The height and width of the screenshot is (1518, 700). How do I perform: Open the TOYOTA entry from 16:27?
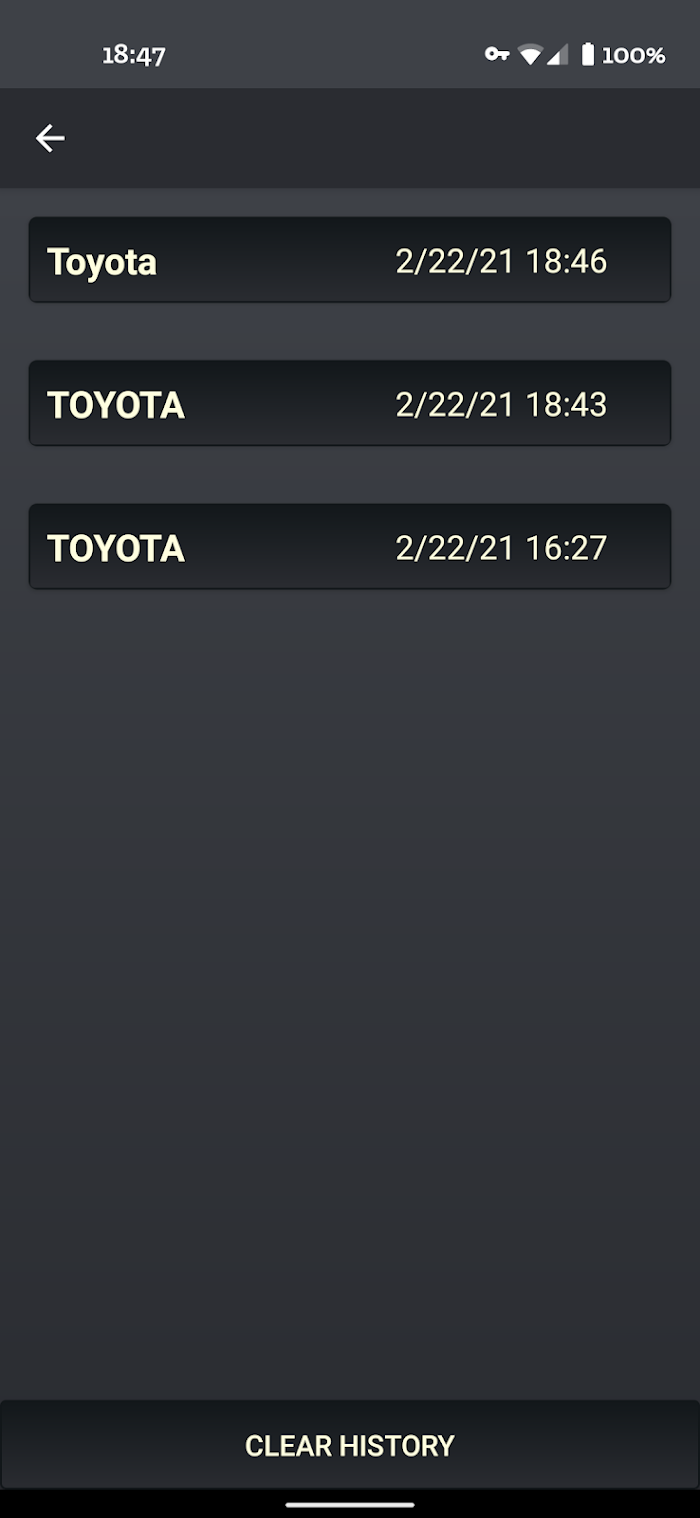coord(350,547)
